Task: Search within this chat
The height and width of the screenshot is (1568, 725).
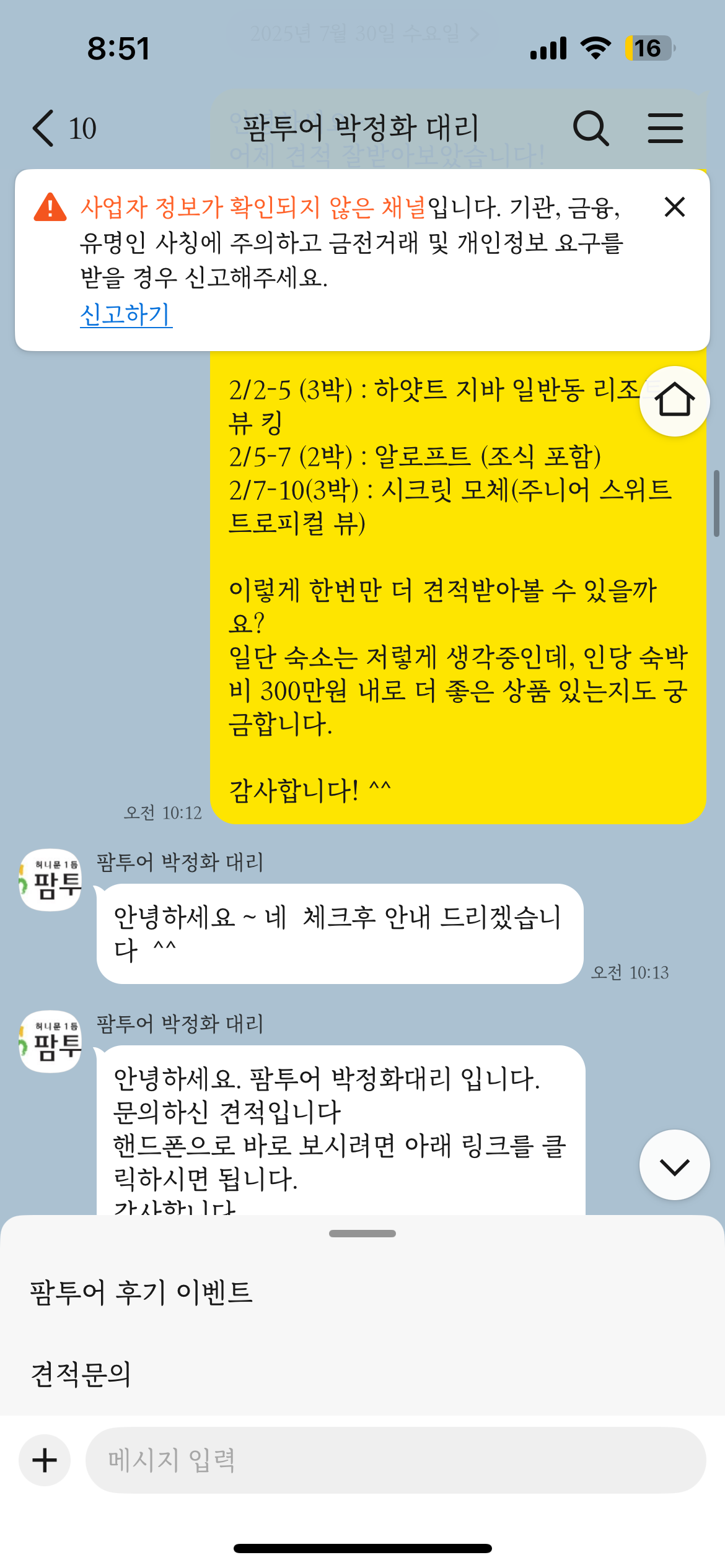Action: coord(591,129)
